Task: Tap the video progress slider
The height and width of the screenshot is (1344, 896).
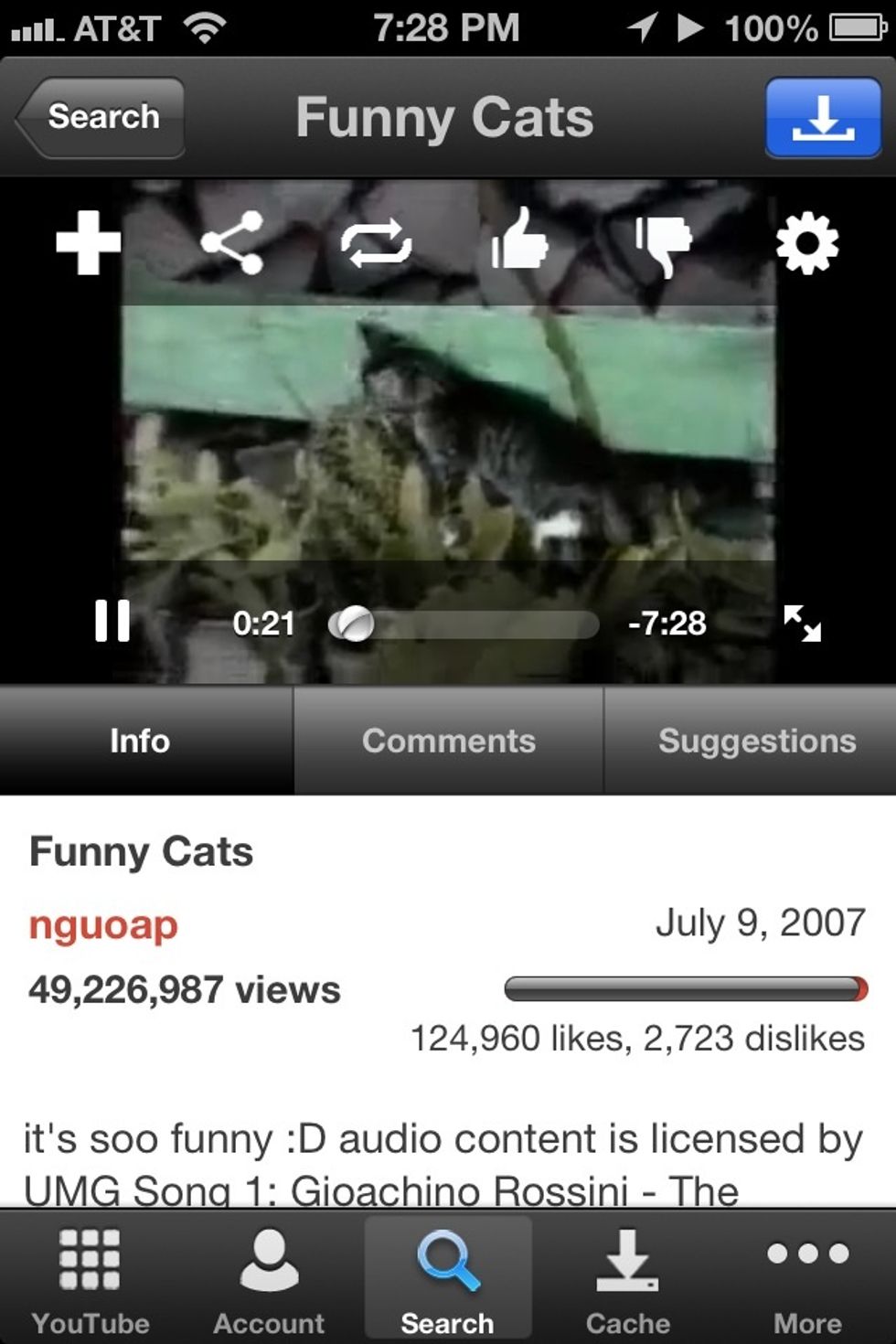Action: click(464, 624)
